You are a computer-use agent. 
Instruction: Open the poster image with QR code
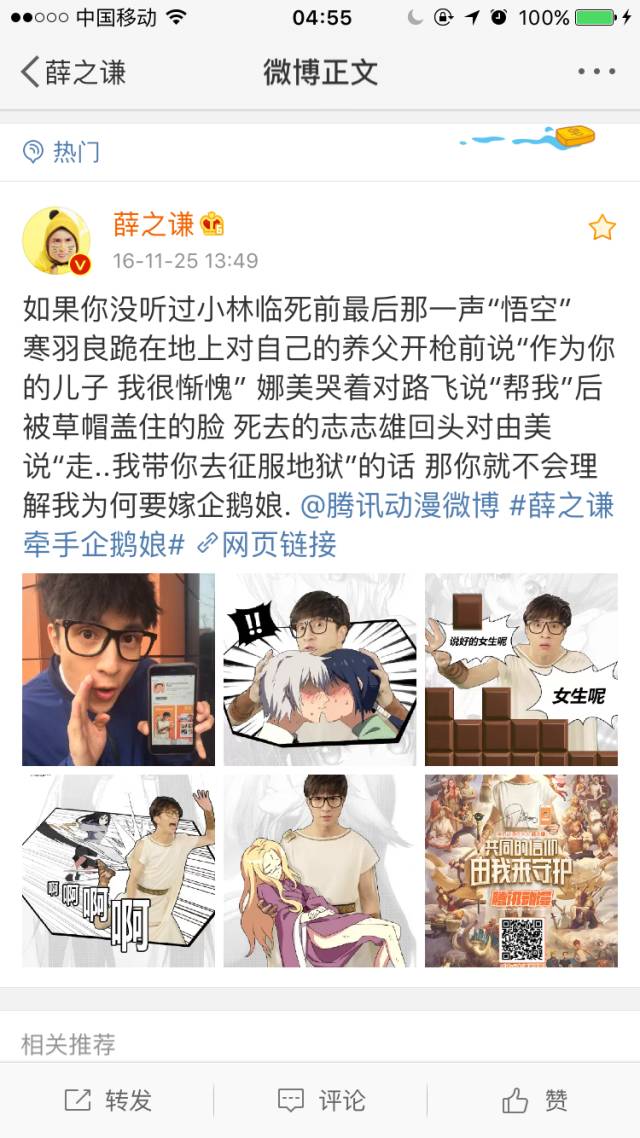[520, 871]
